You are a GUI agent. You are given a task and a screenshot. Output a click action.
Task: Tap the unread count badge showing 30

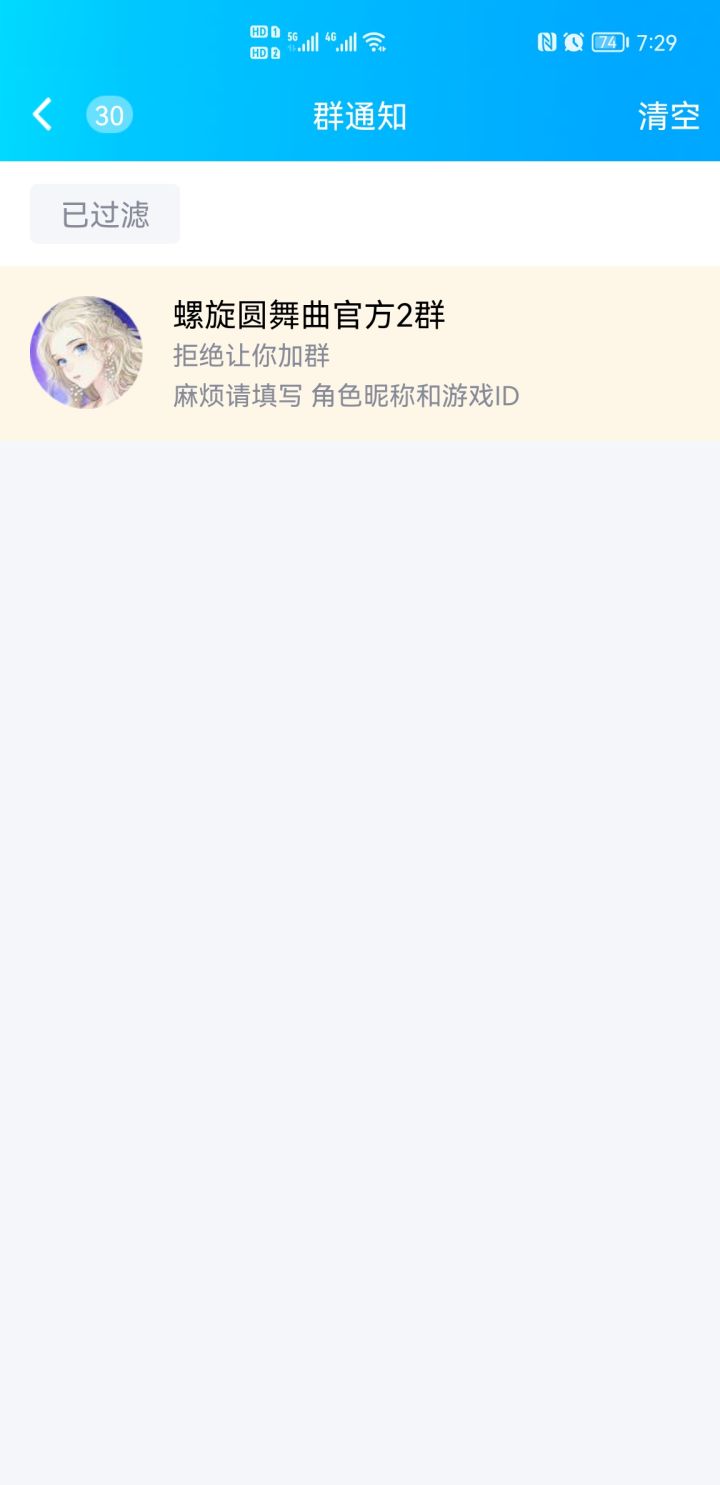pos(110,115)
